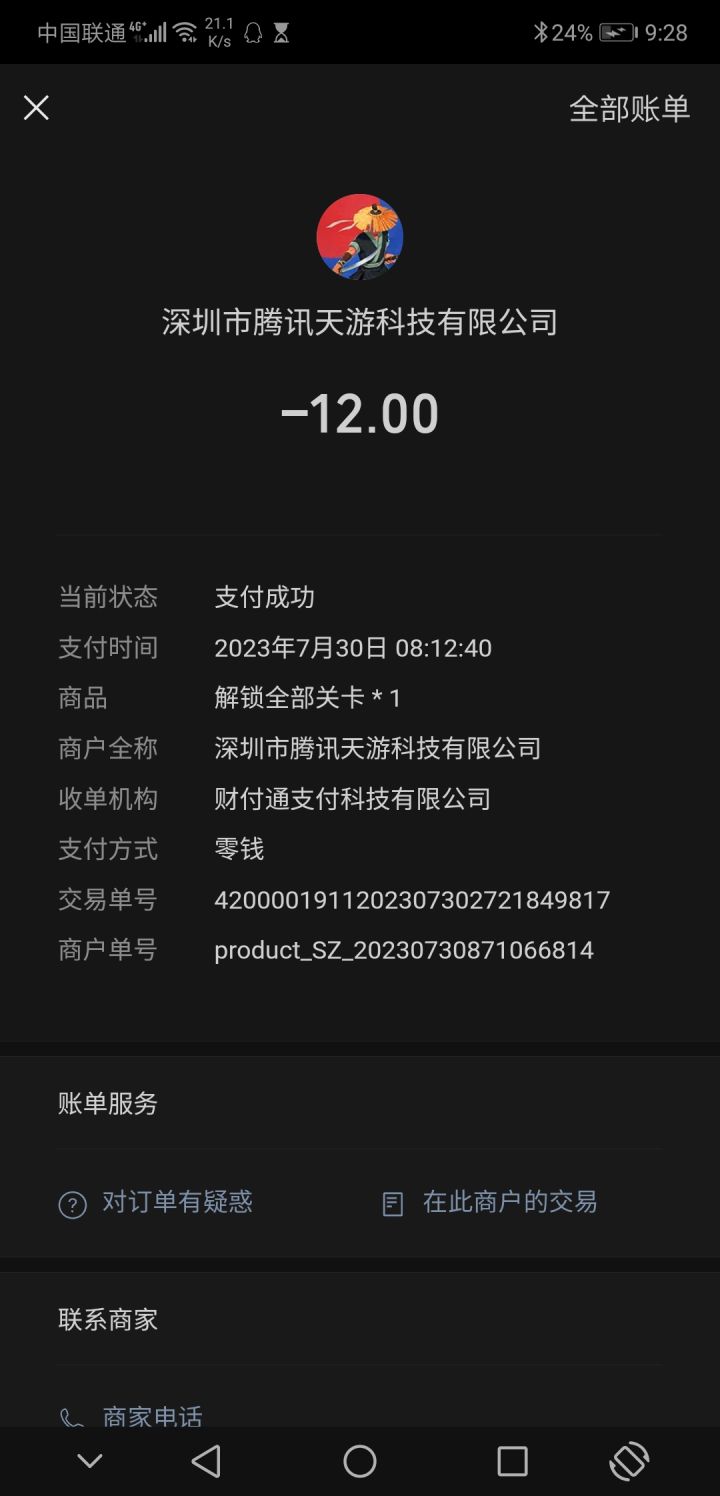
Task: Open 对订单有疑惑 order help
Action: pos(157,1202)
